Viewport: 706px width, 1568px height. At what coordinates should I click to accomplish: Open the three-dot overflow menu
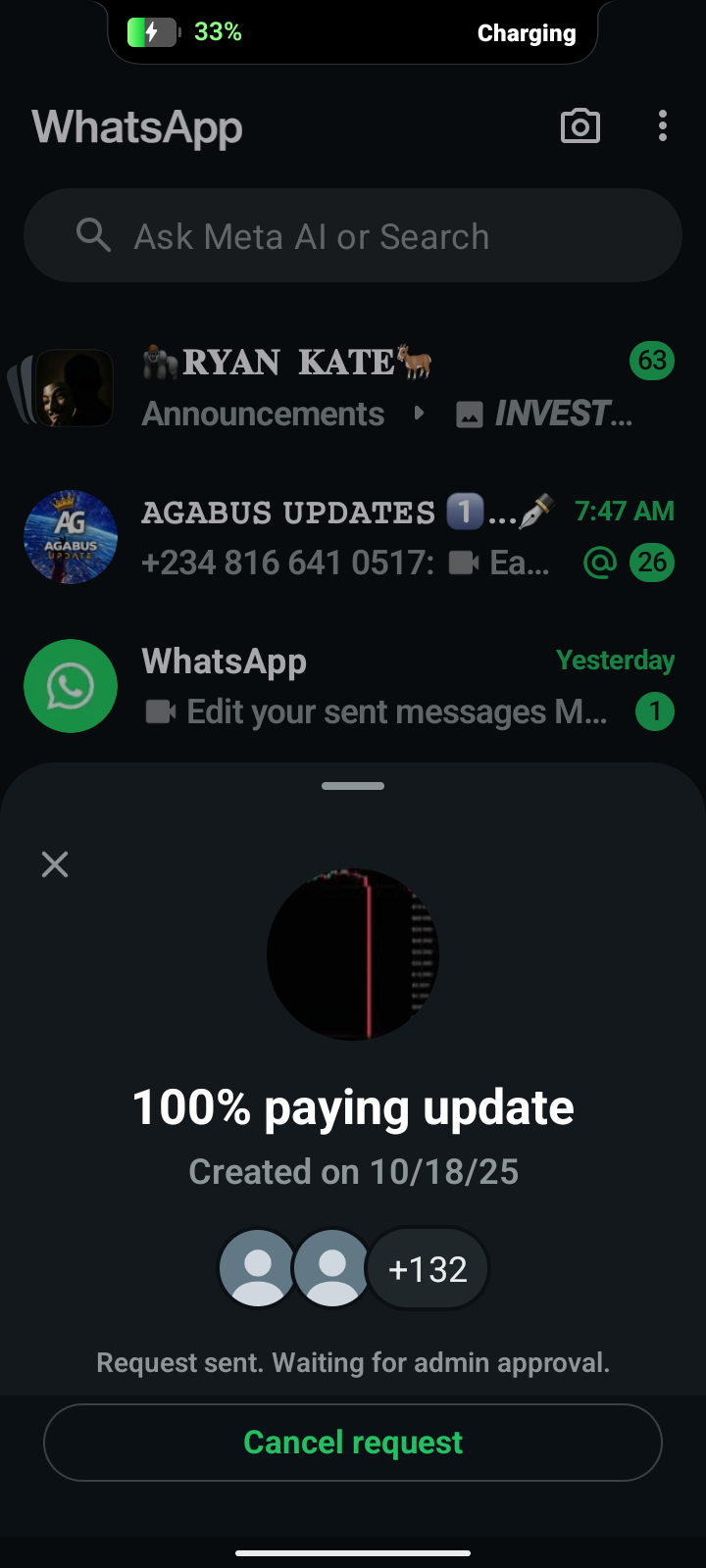(663, 126)
